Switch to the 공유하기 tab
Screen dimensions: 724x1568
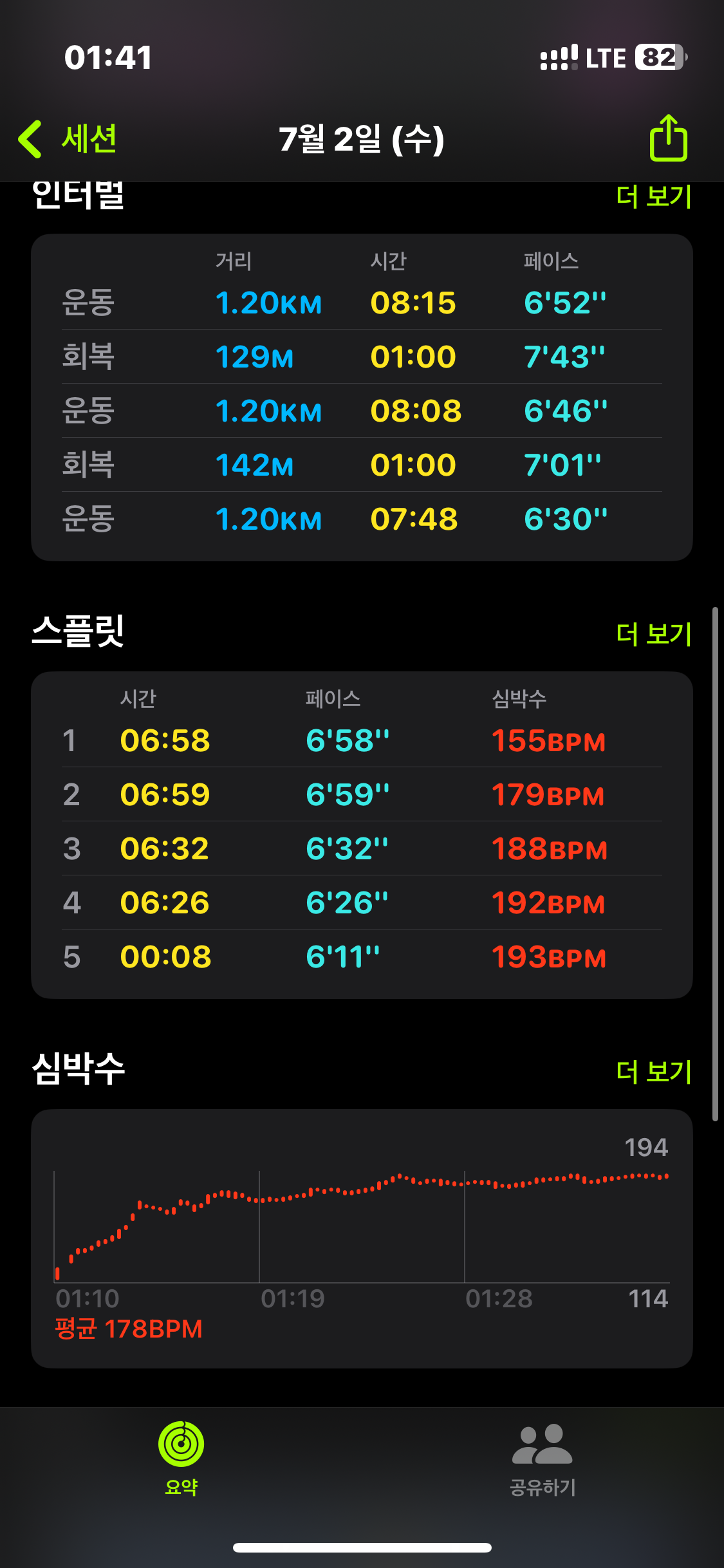(x=542, y=1459)
